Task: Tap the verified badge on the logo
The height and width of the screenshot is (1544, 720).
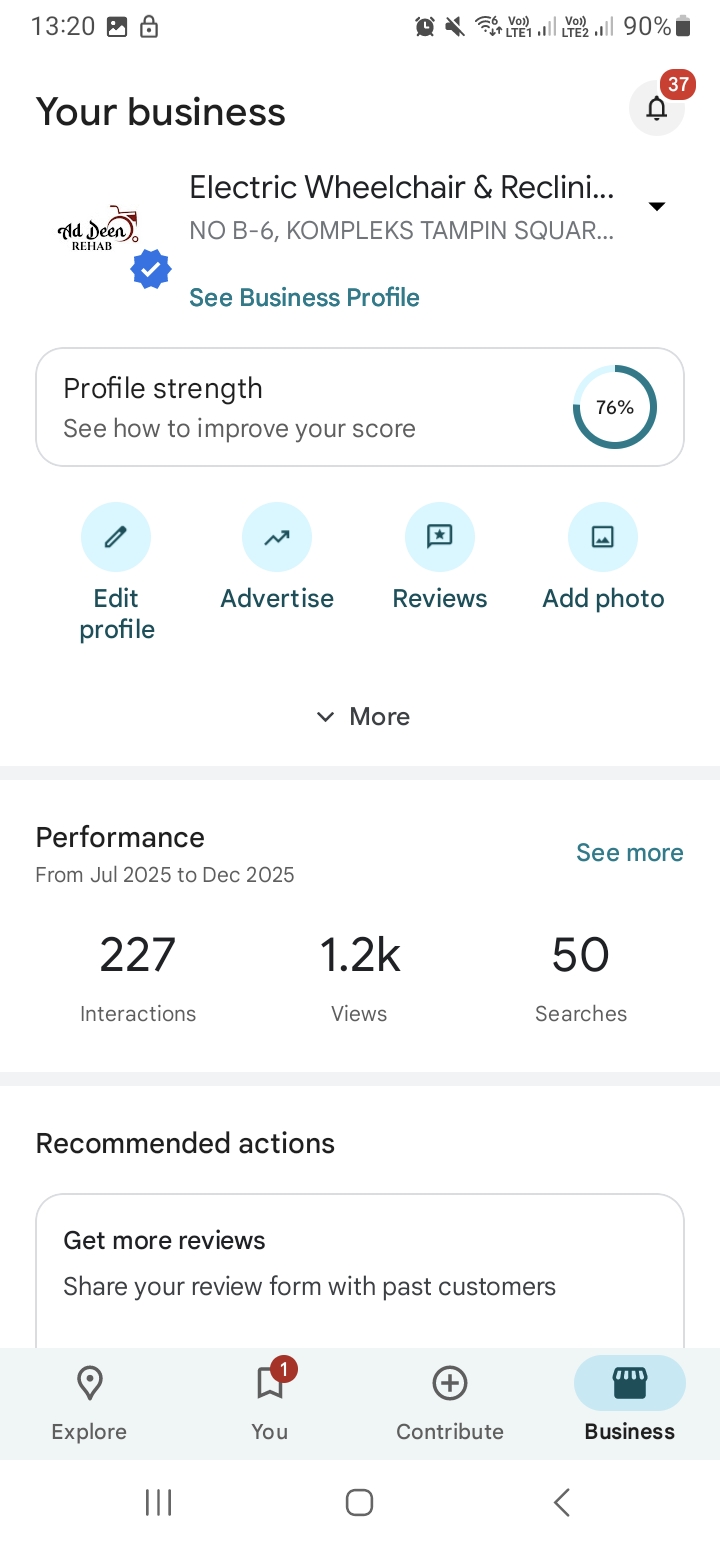Action: 151,268
